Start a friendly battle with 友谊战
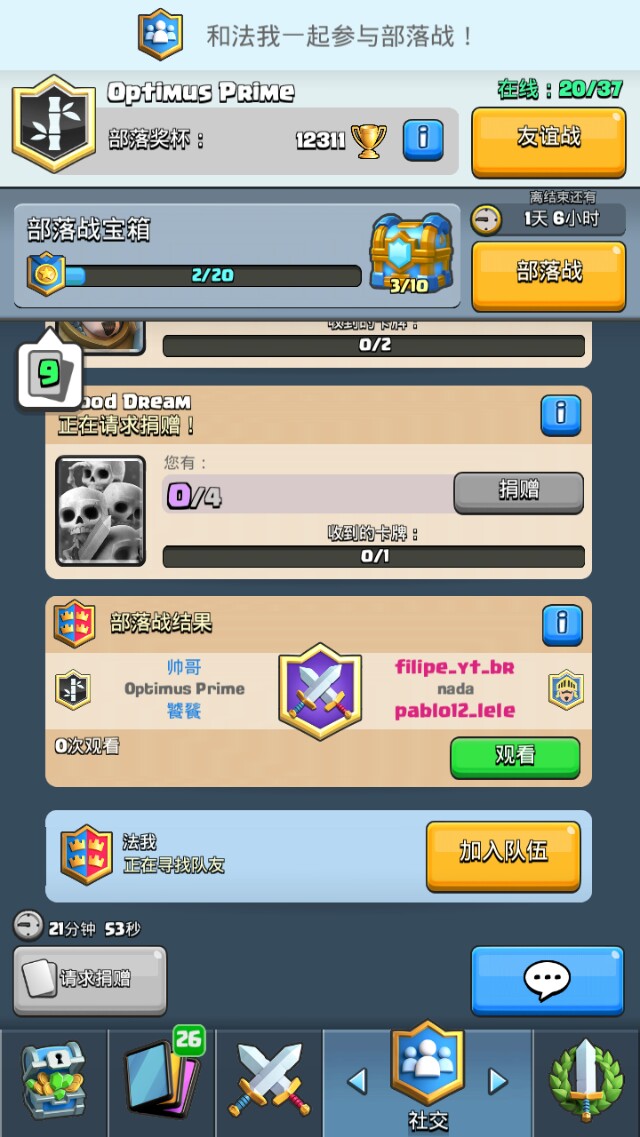 [548, 139]
